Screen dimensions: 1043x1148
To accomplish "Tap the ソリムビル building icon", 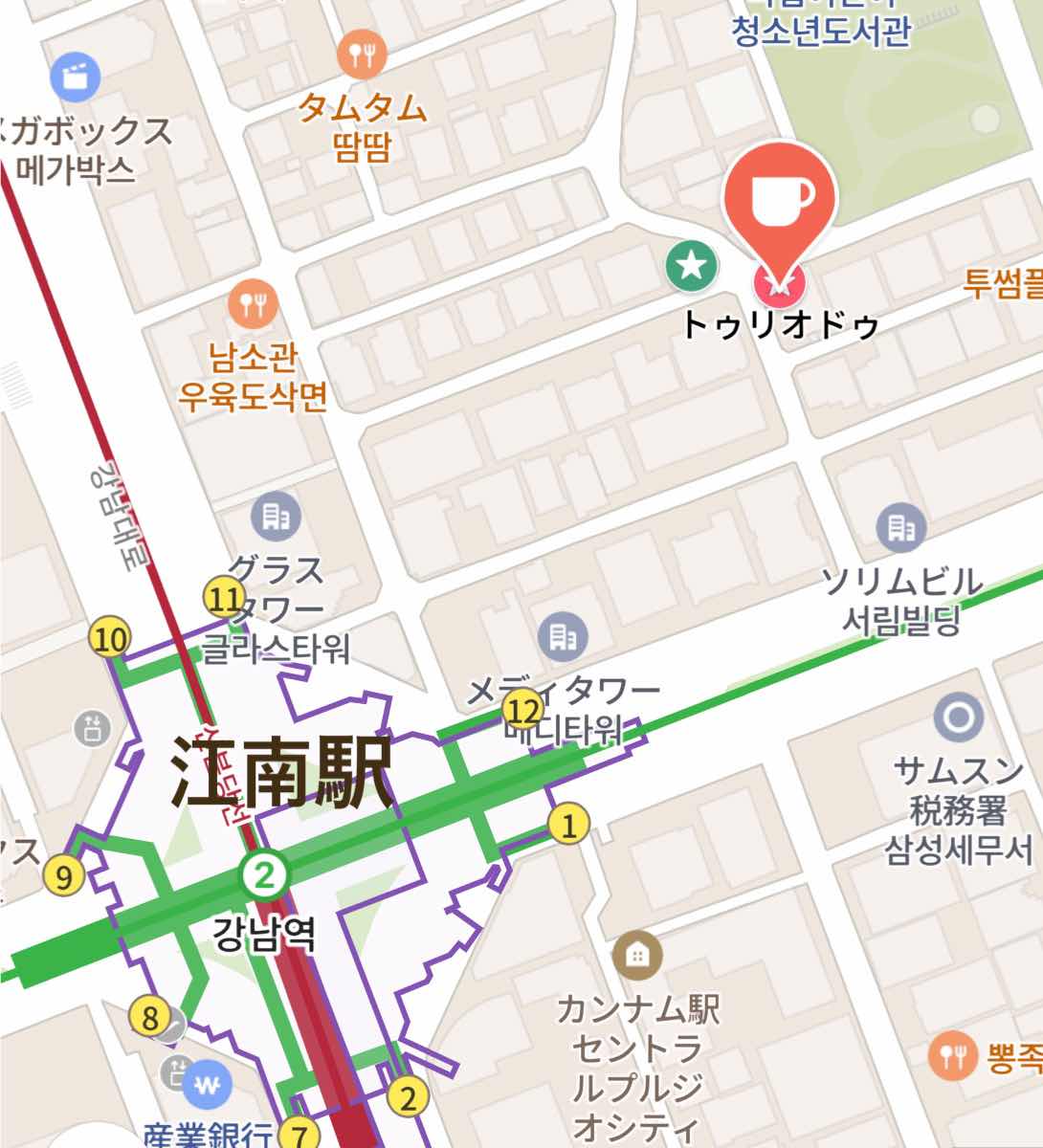I will click(x=901, y=527).
